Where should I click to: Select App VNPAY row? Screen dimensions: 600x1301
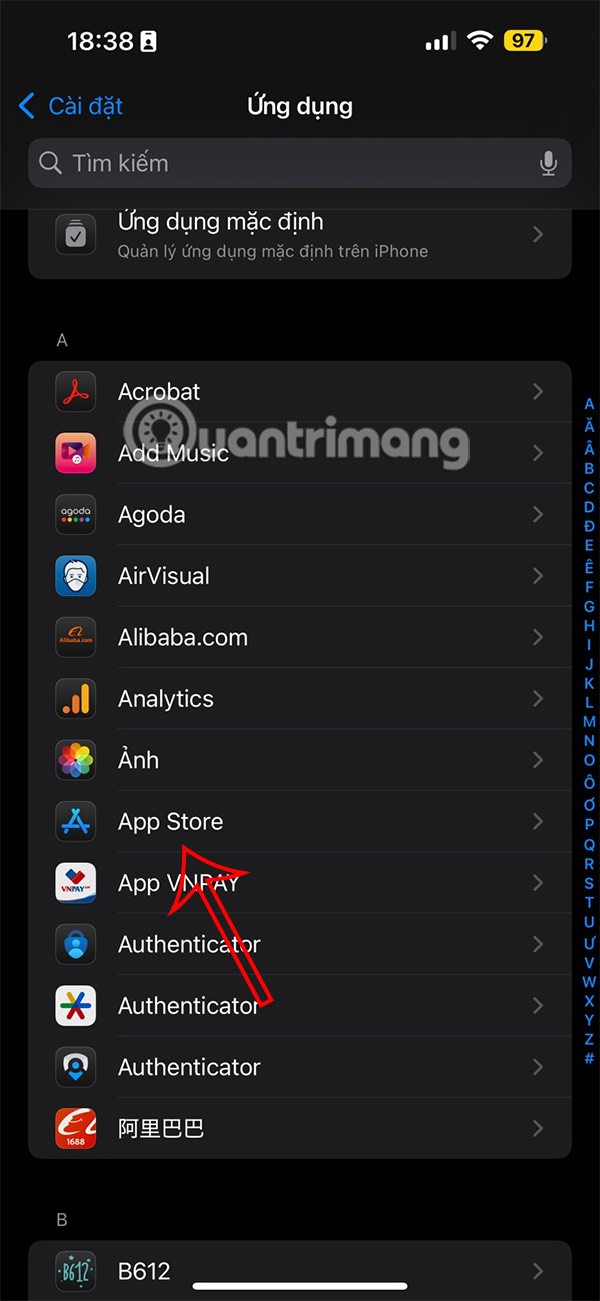coord(300,883)
